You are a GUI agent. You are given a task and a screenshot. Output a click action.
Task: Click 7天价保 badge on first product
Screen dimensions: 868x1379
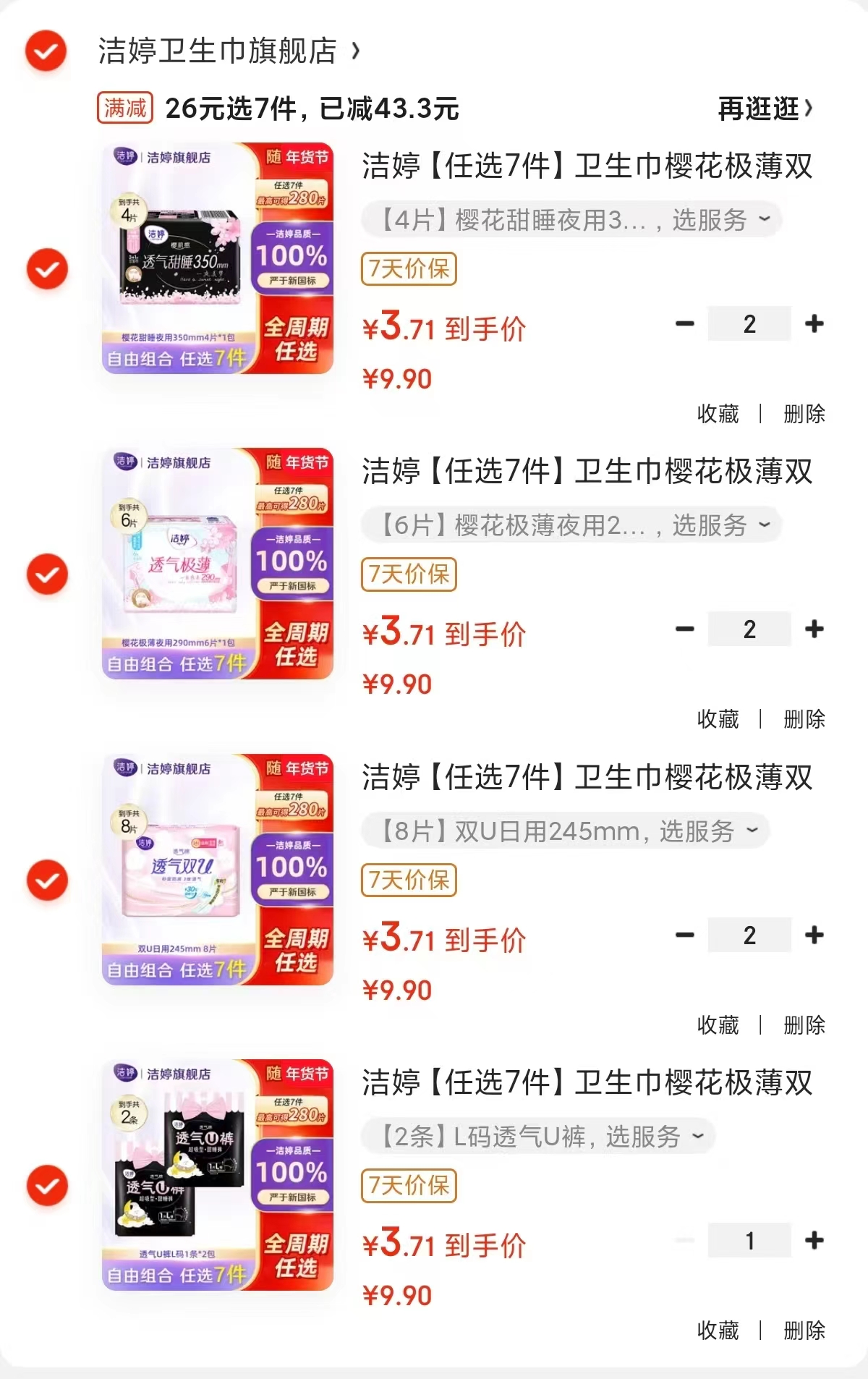pos(409,269)
